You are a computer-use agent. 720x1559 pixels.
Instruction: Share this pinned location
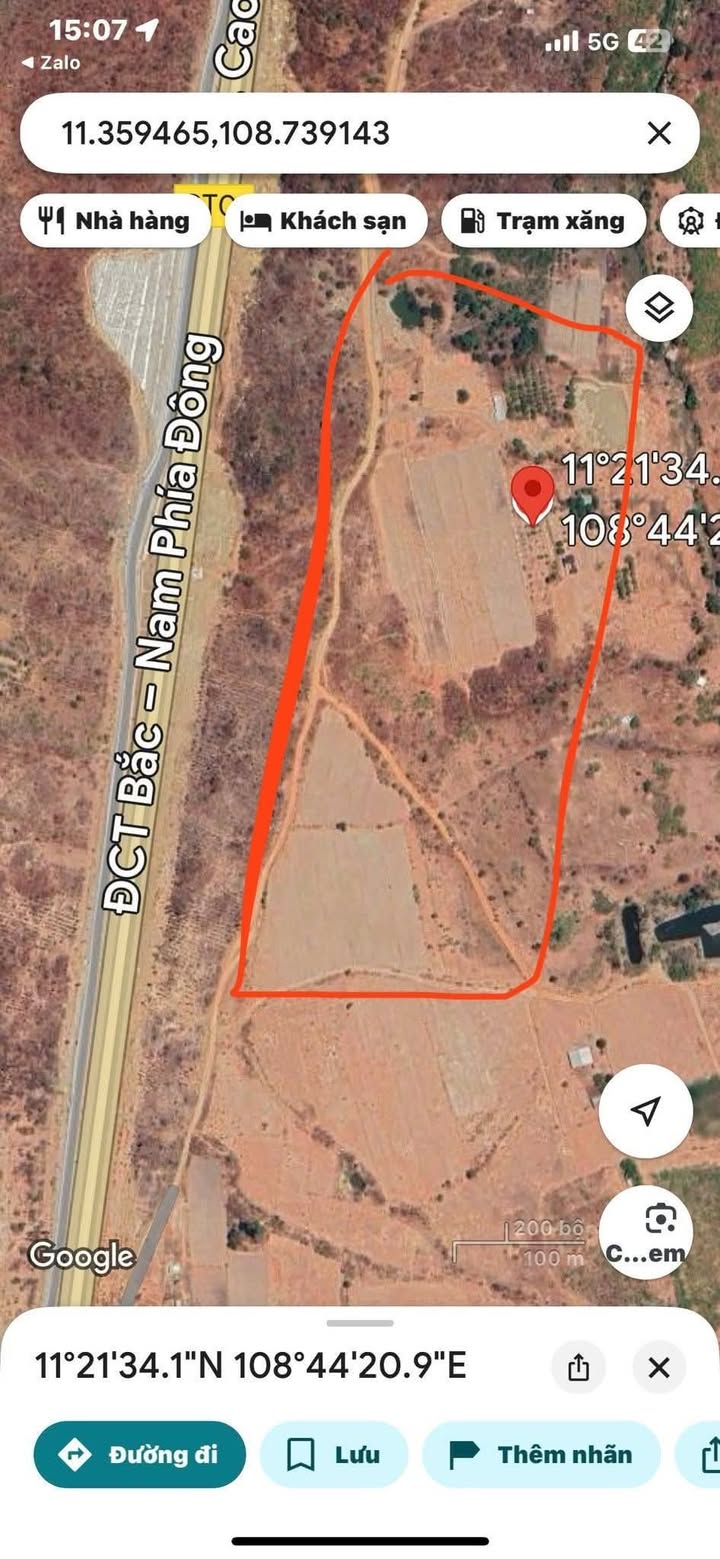pos(578,1367)
